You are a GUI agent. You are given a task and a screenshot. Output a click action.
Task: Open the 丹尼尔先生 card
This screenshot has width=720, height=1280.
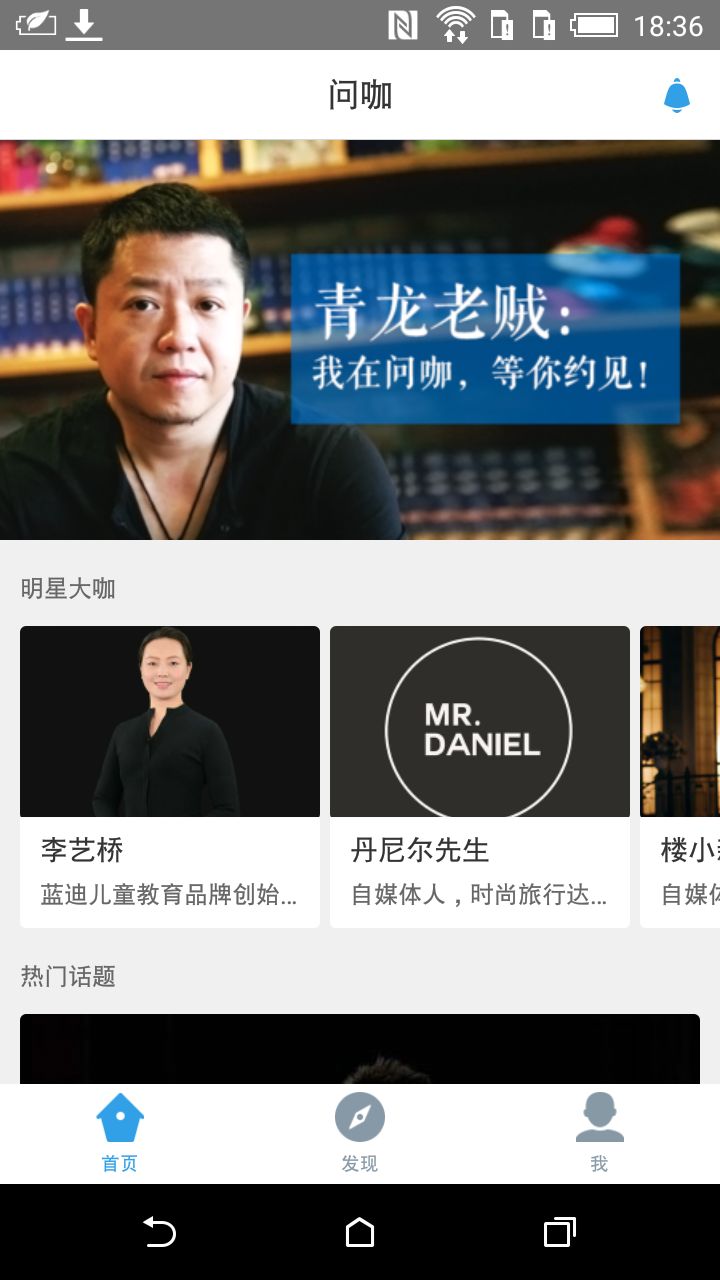click(x=480, y=776)
